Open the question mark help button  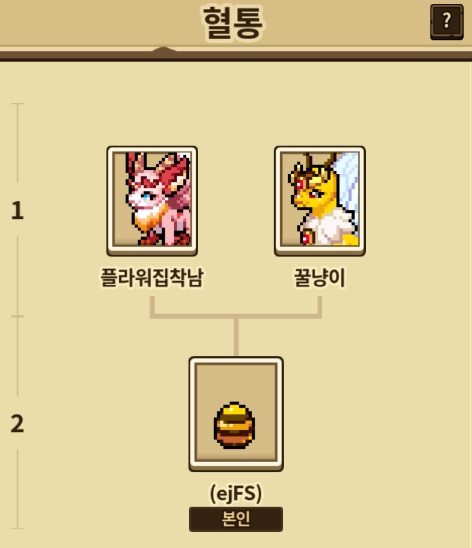pyautogui.click(x=447, y=22)
